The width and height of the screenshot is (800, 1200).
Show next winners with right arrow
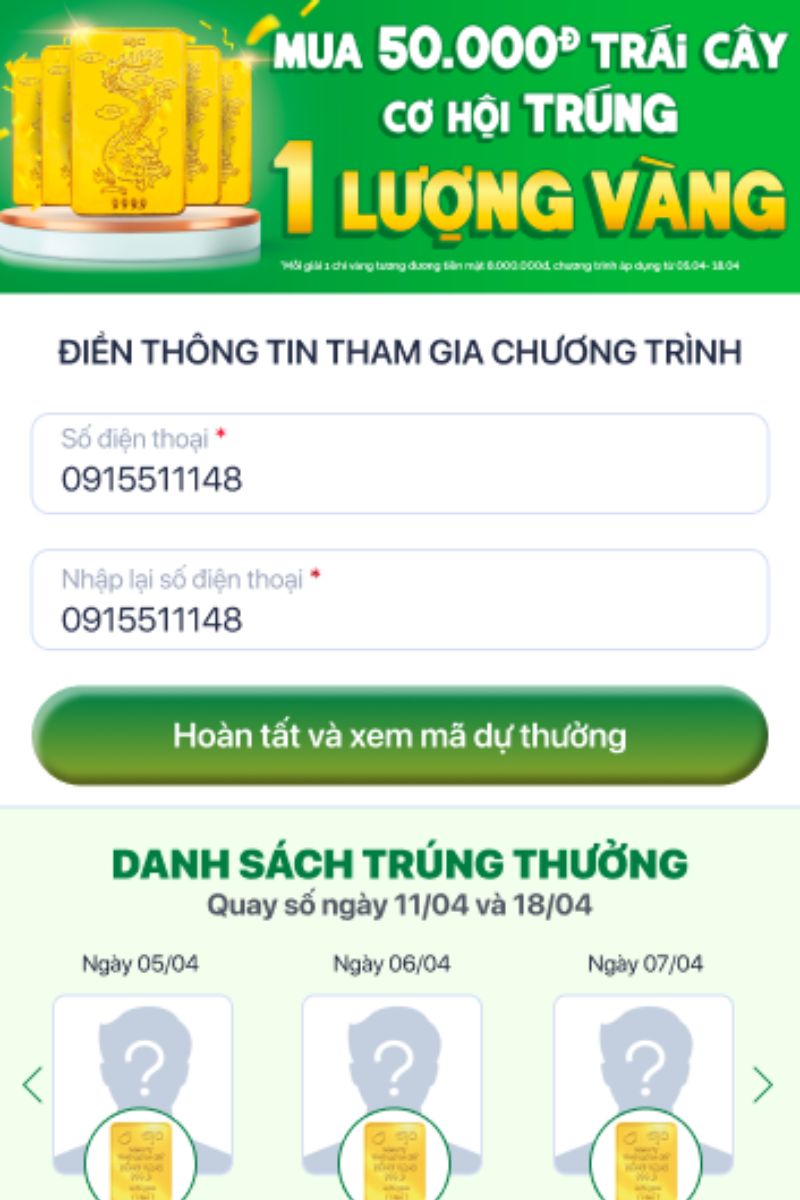click(763, 1084)
